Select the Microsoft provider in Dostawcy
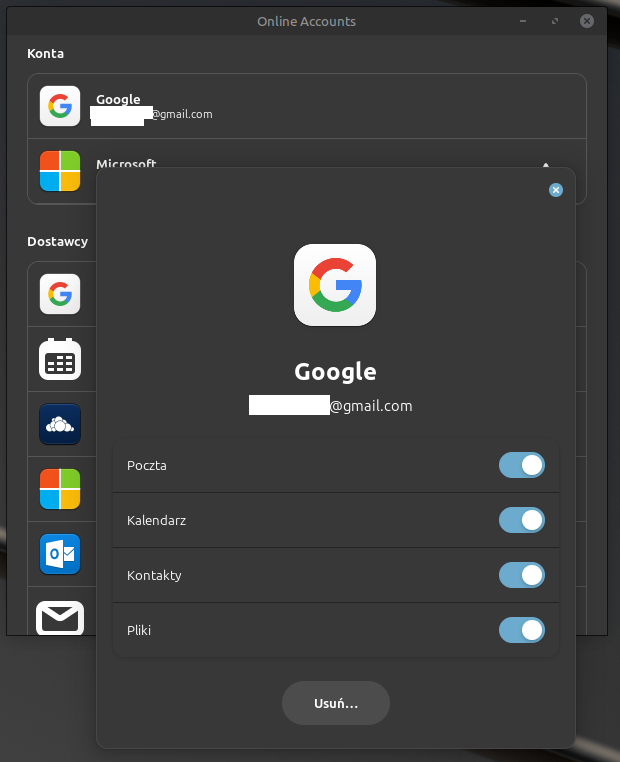Image resolution: width=620 pixels, height=762 pixels. coord(60,489)
